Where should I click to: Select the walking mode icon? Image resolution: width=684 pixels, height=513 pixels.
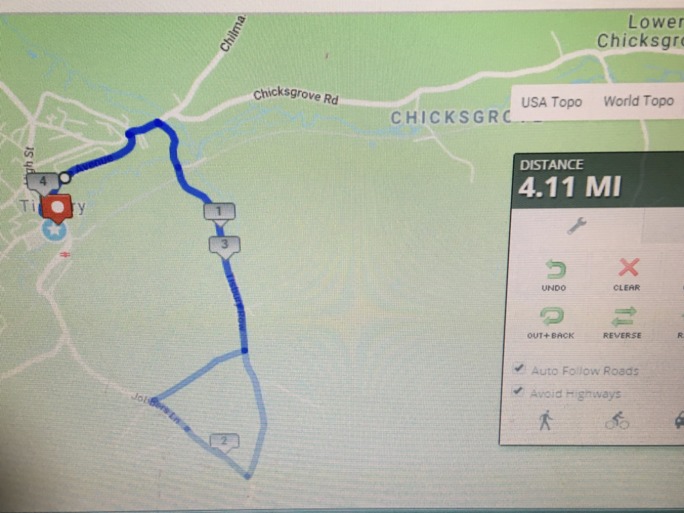[x=544, y=421]
